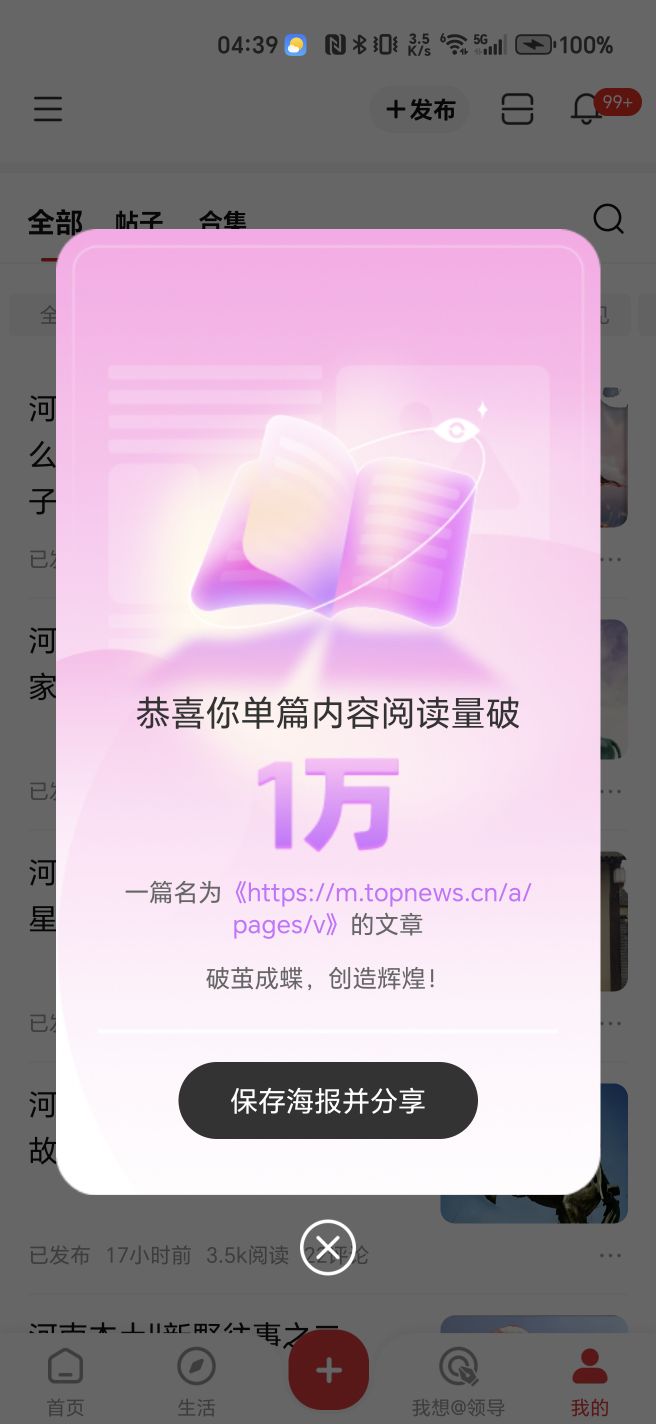Image resolution: width=656 pixels, height=1424 pixels.
Task: Dismiss the congratulation popup
Action: click(x=328, y=1247)
